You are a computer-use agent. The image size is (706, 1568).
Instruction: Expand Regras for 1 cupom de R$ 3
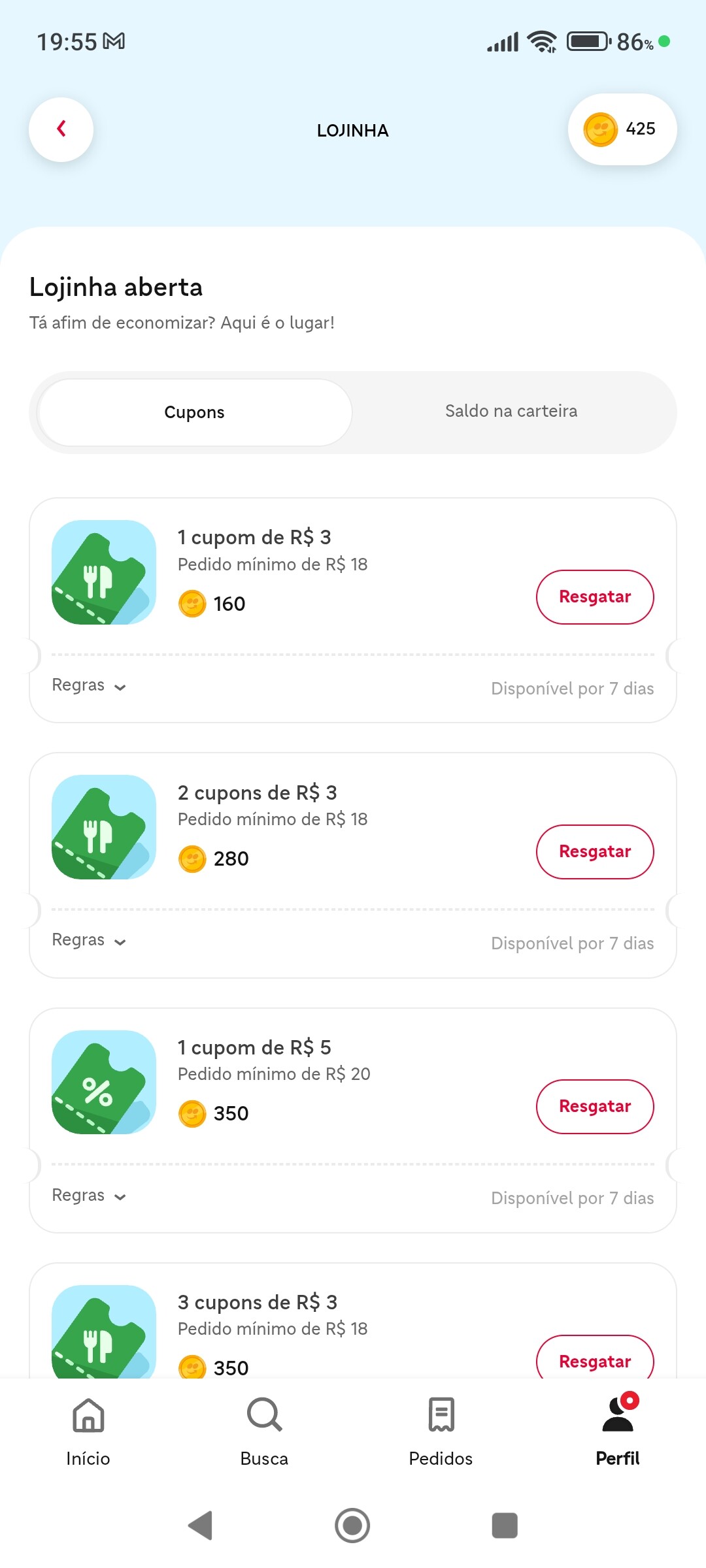[x=89, y=685]
